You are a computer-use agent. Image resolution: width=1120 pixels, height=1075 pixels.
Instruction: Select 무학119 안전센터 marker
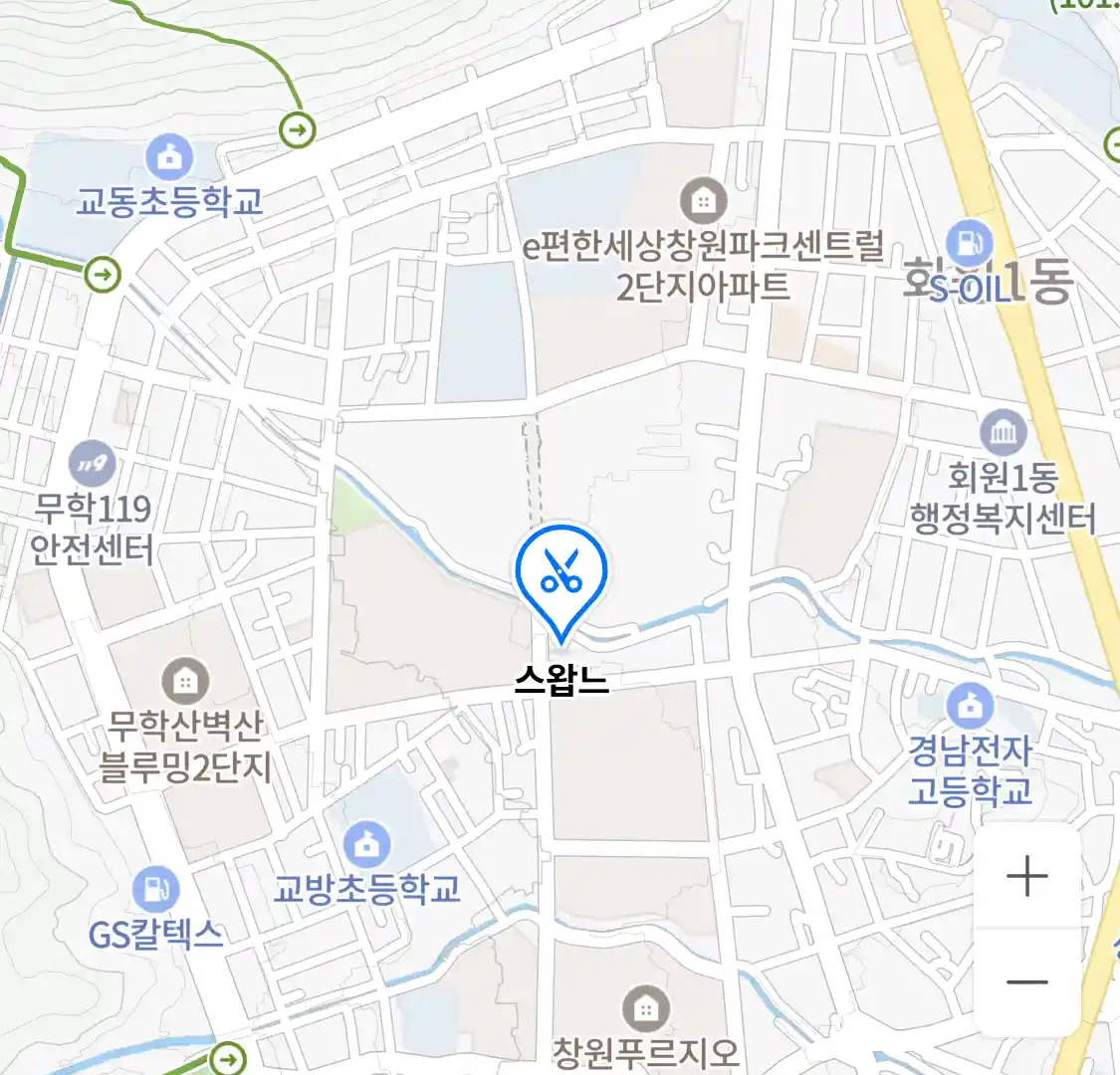(x=93, y=465)
